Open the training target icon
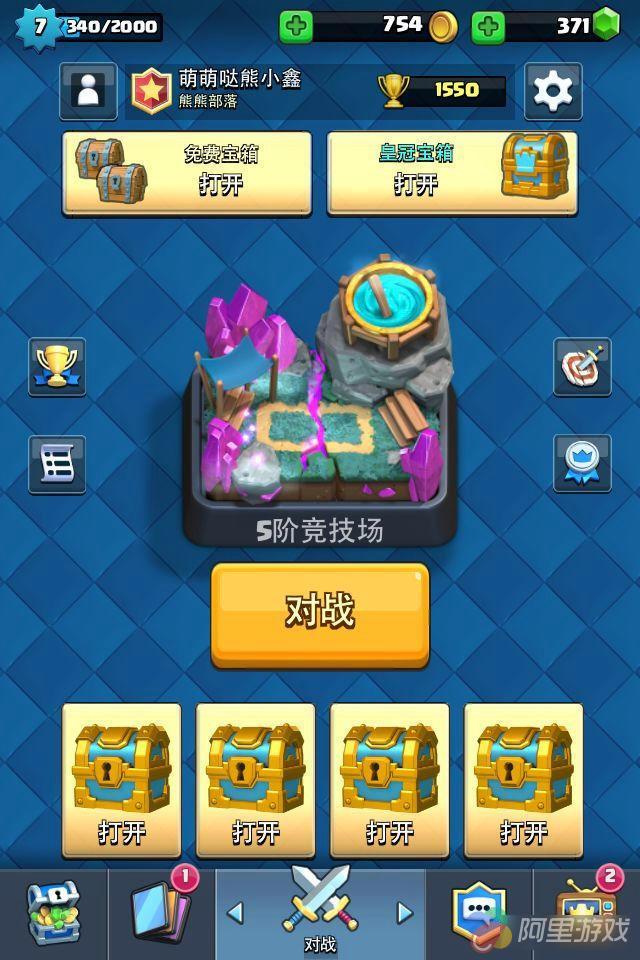 [x=582, y=366]
